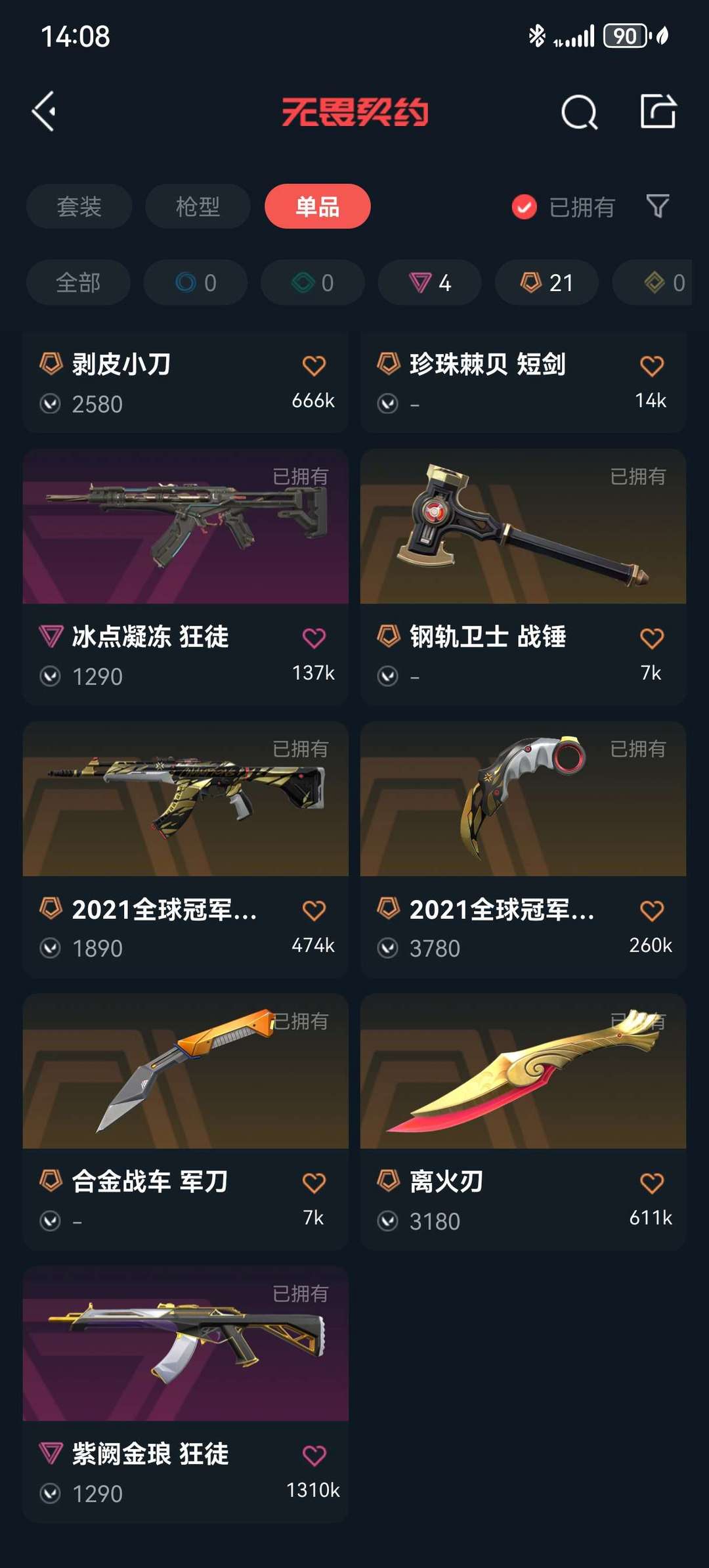
Task: Open the 合金战车 军刀 card
Action: click(x=185, y=1122)
